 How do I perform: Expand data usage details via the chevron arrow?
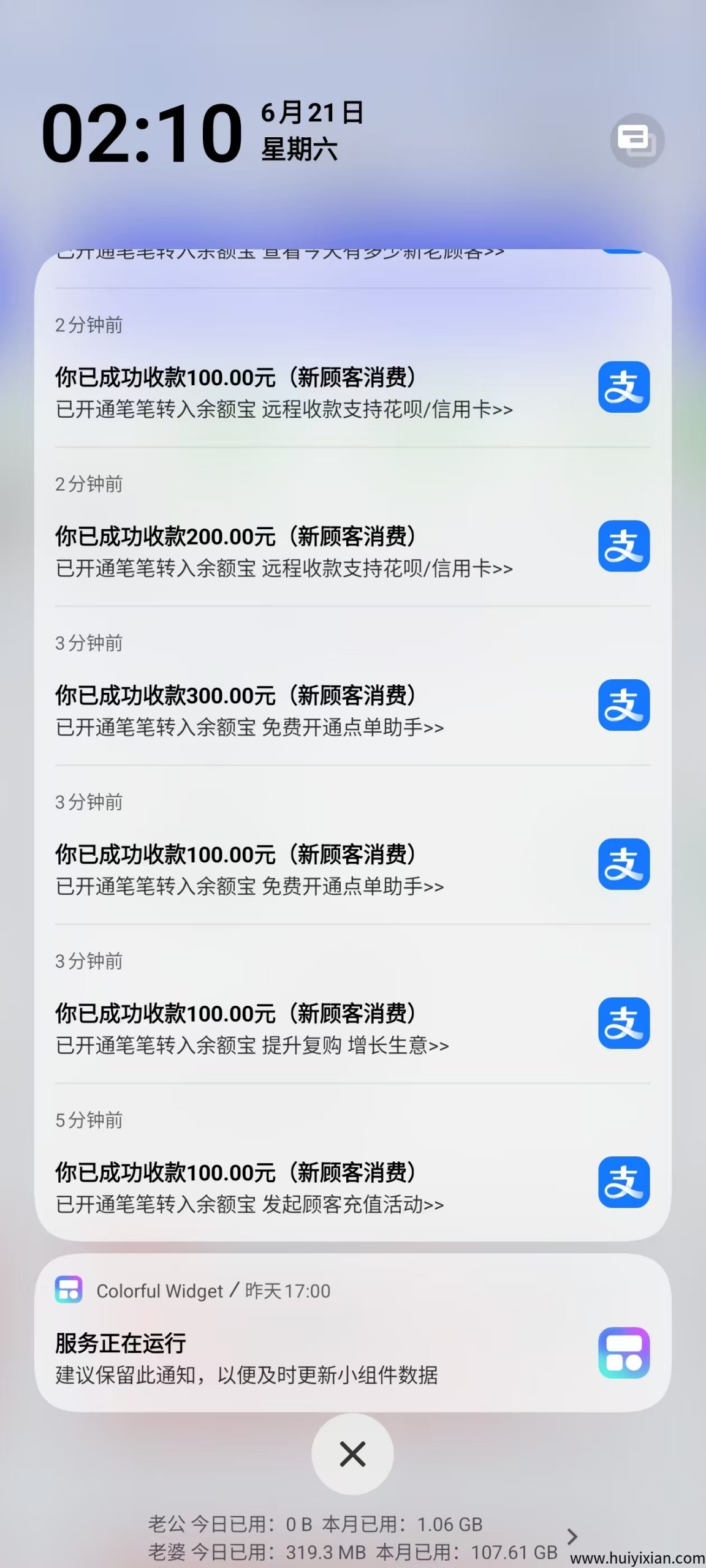(572, 1536)
